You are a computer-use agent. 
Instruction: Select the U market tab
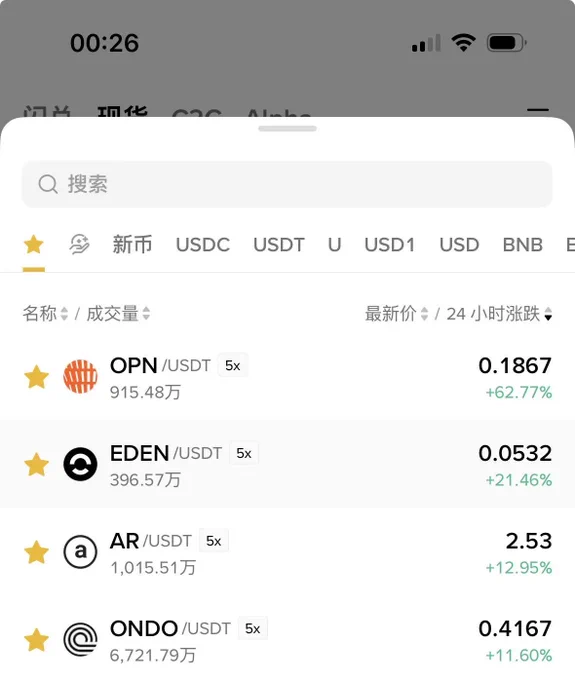point(334,245)
